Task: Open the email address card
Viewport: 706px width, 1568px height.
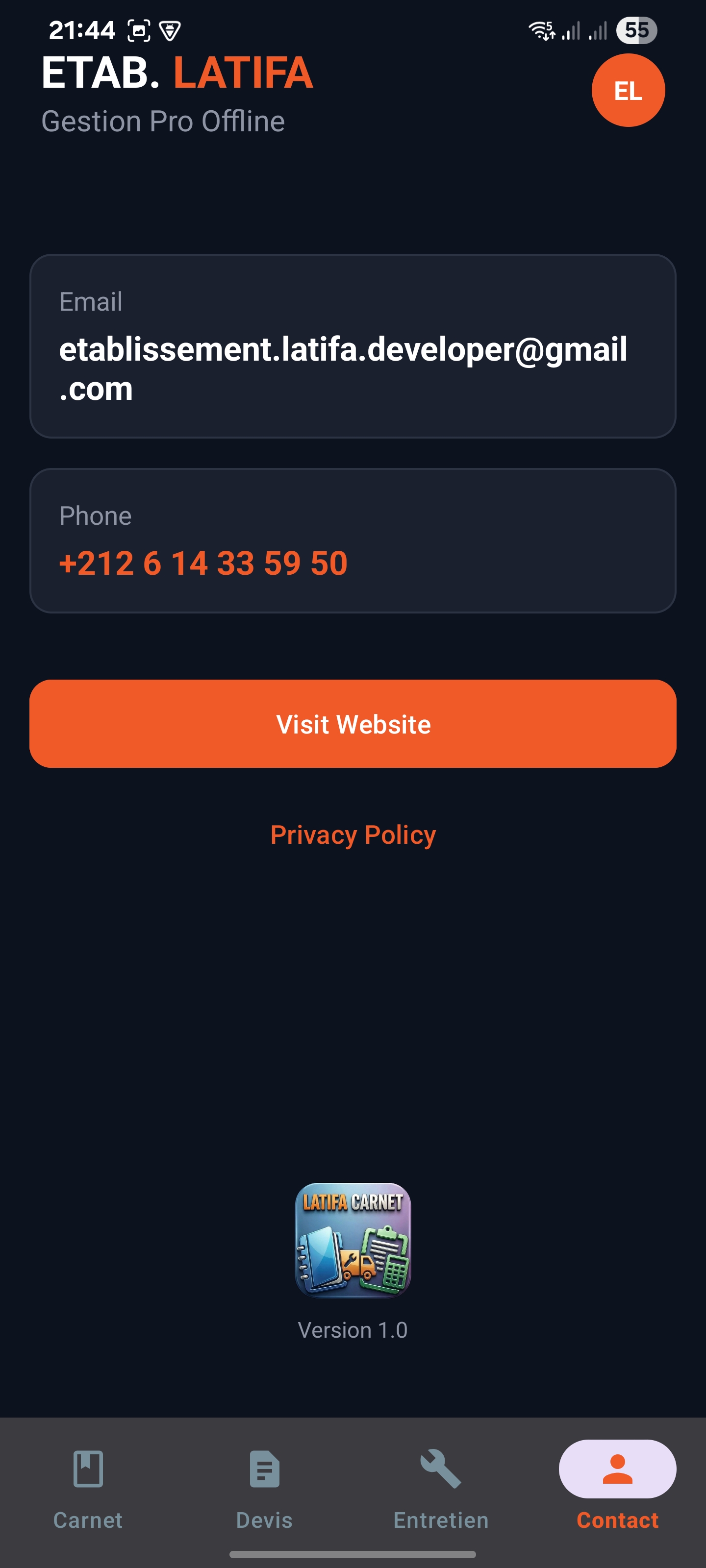Action: (x=352, y=346)
